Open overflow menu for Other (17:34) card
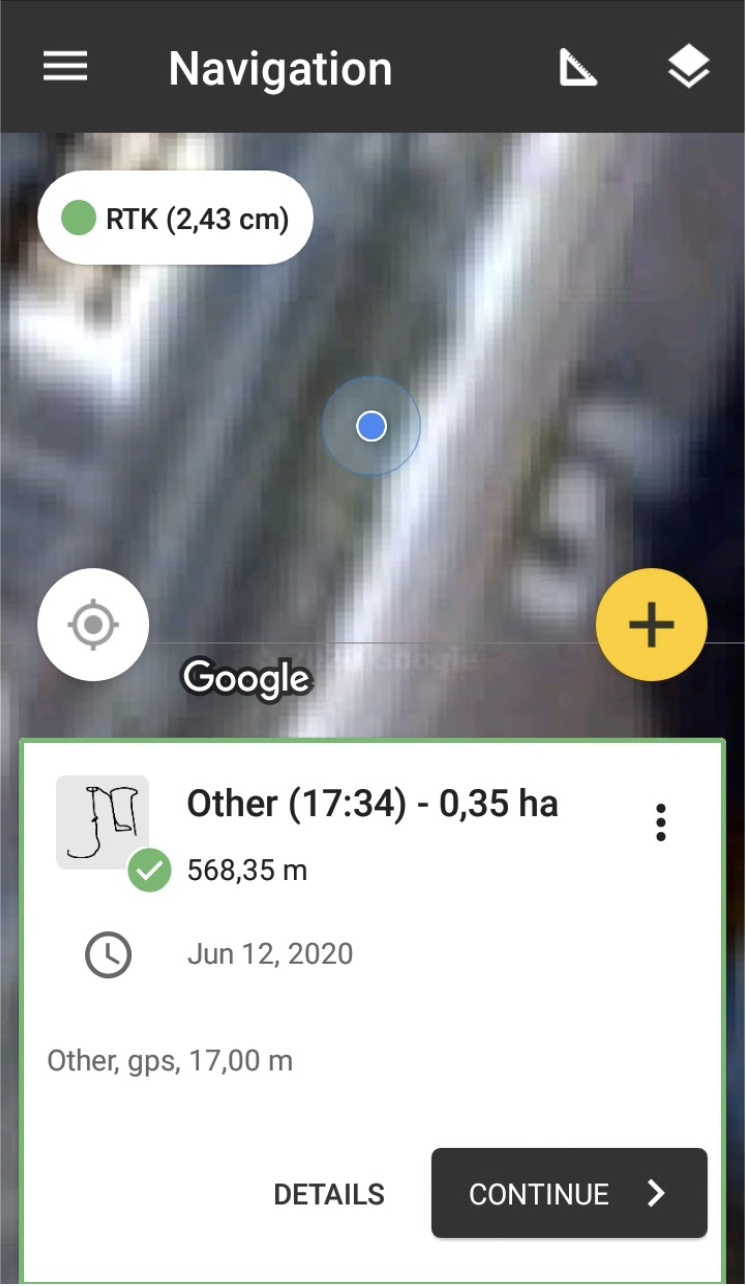The image size is (746, 1286). pyautogui.click(x=661, y=822)
